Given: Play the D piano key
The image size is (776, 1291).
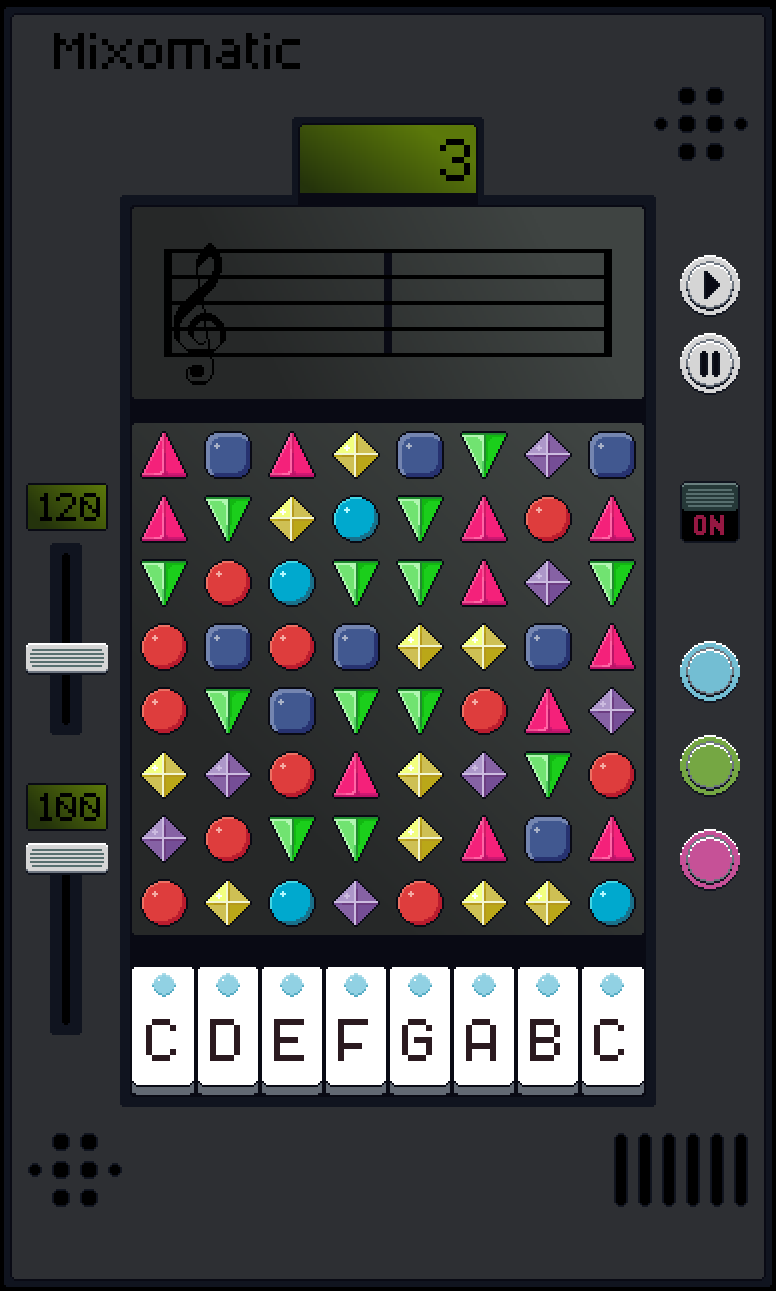Looking at the screenshot, I should coord(228,1029).
